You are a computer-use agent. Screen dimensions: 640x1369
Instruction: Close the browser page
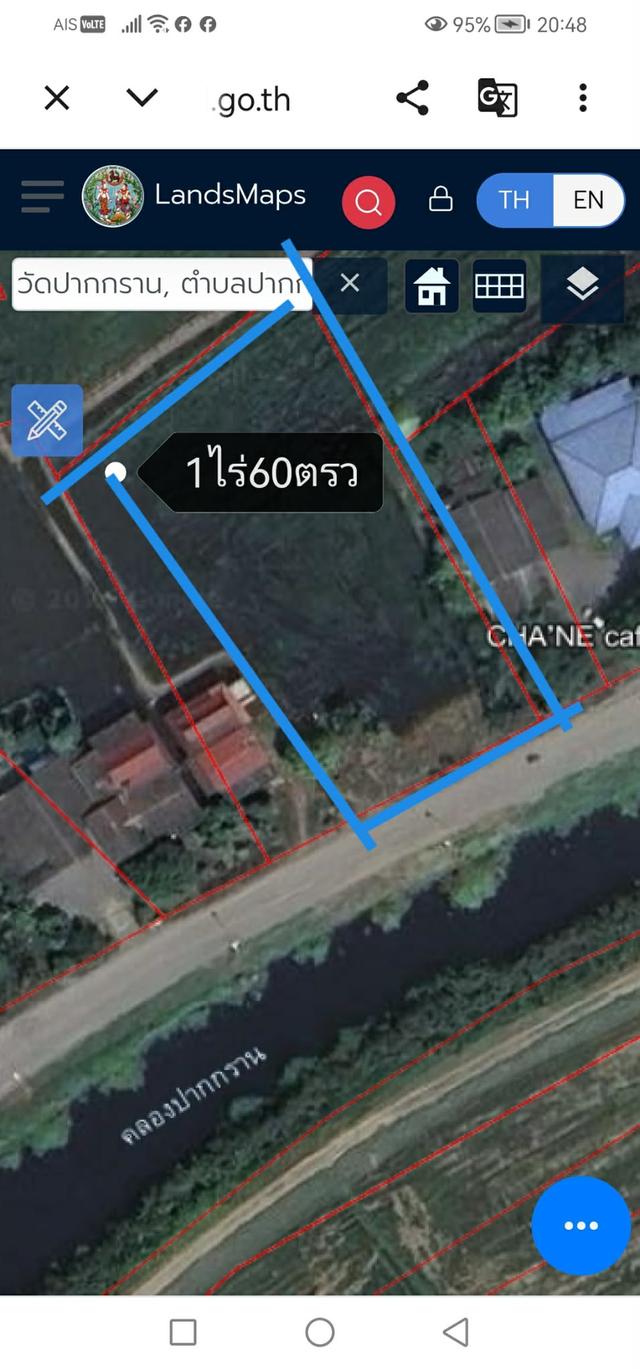57,98
